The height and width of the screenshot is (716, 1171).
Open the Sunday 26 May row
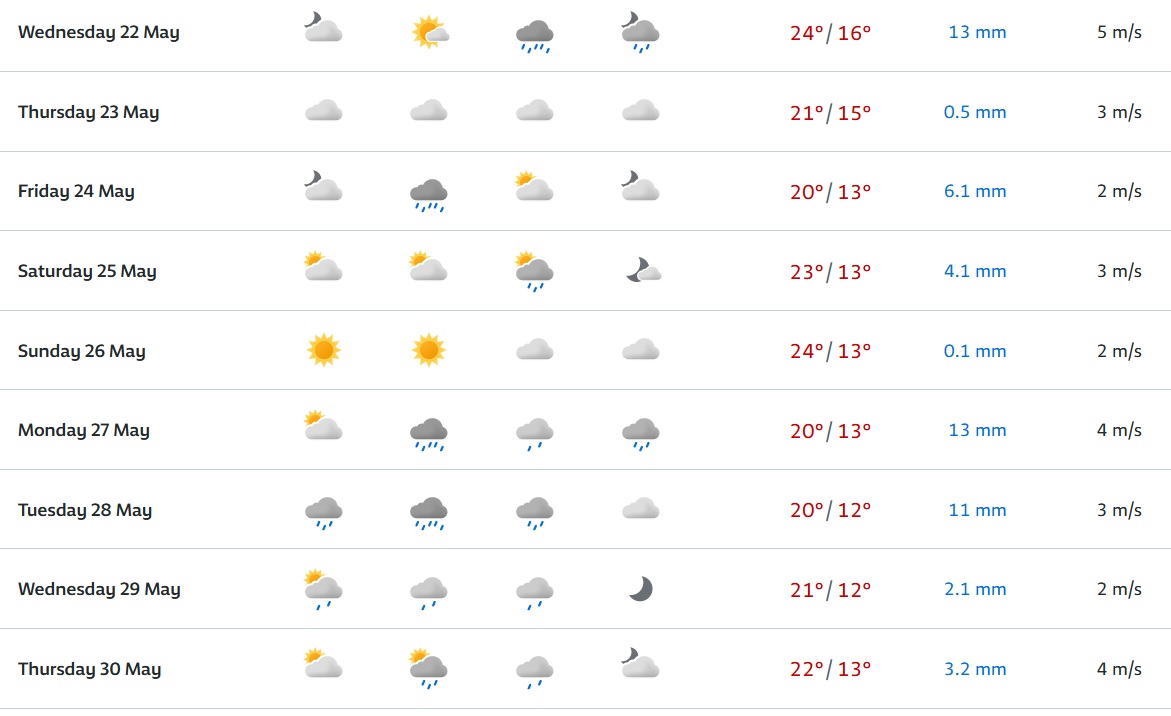(x=81, y=351)
